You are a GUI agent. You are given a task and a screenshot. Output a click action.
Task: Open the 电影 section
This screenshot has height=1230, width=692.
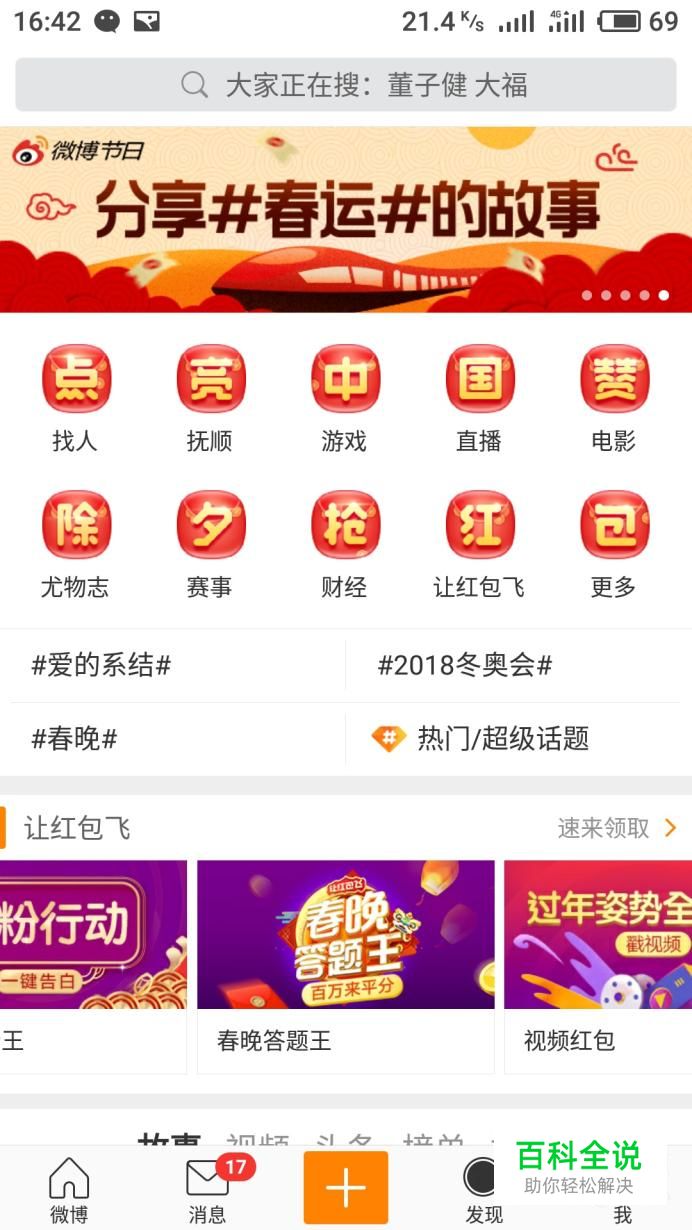click(x=613, y=397)
